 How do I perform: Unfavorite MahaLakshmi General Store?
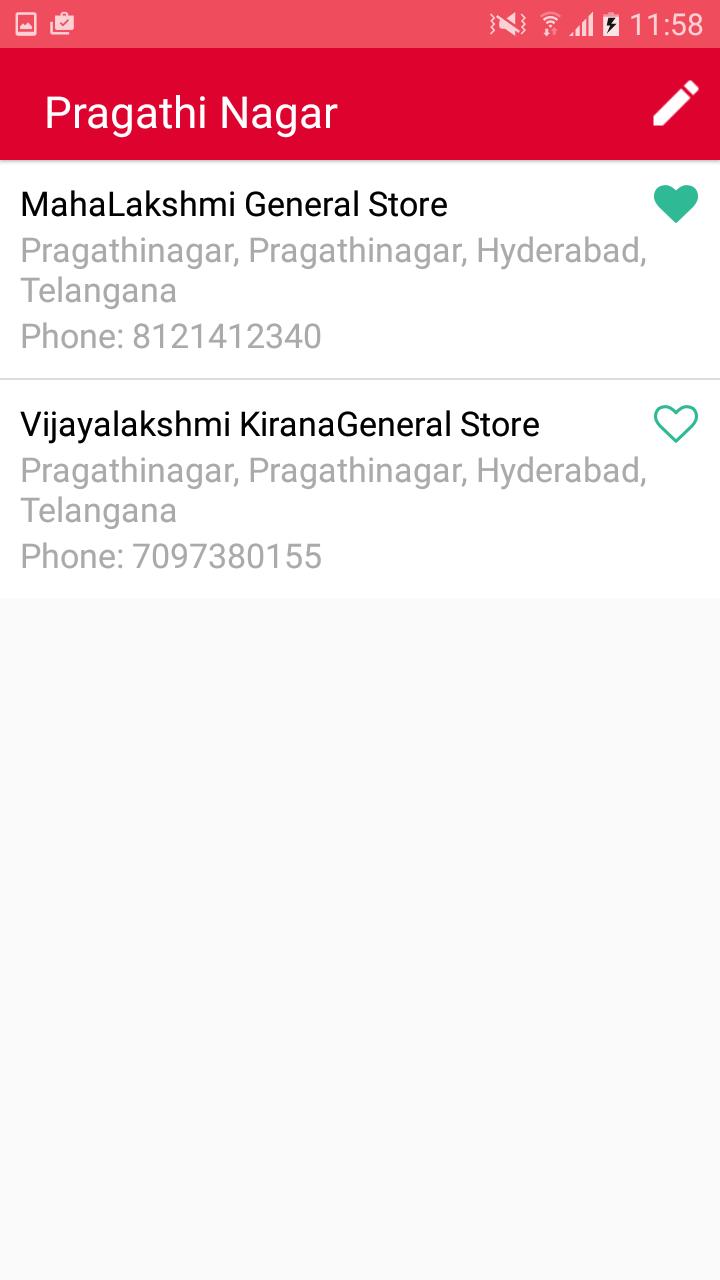tap(676, 203)
